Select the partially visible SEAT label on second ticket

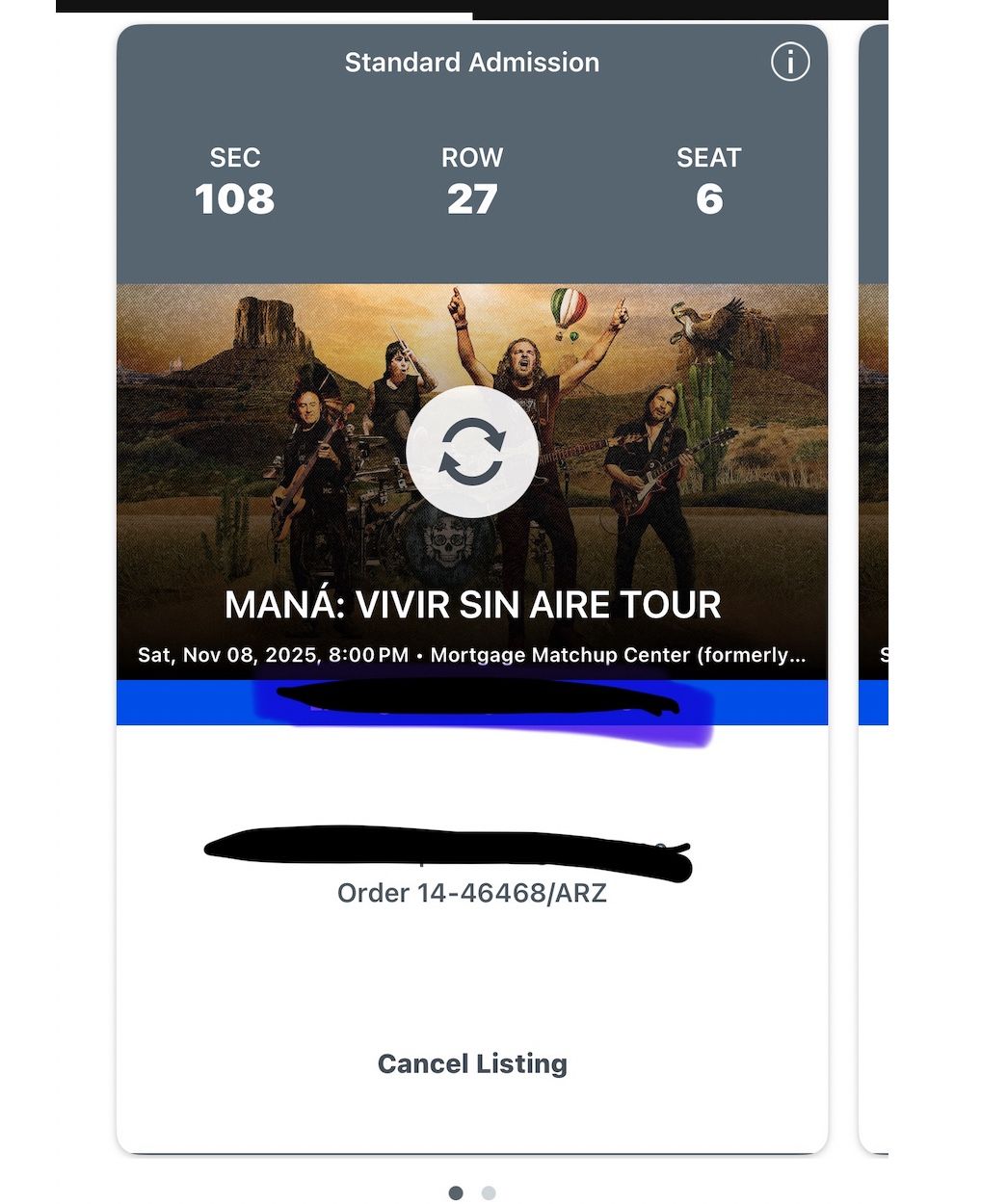coord(883,653)
